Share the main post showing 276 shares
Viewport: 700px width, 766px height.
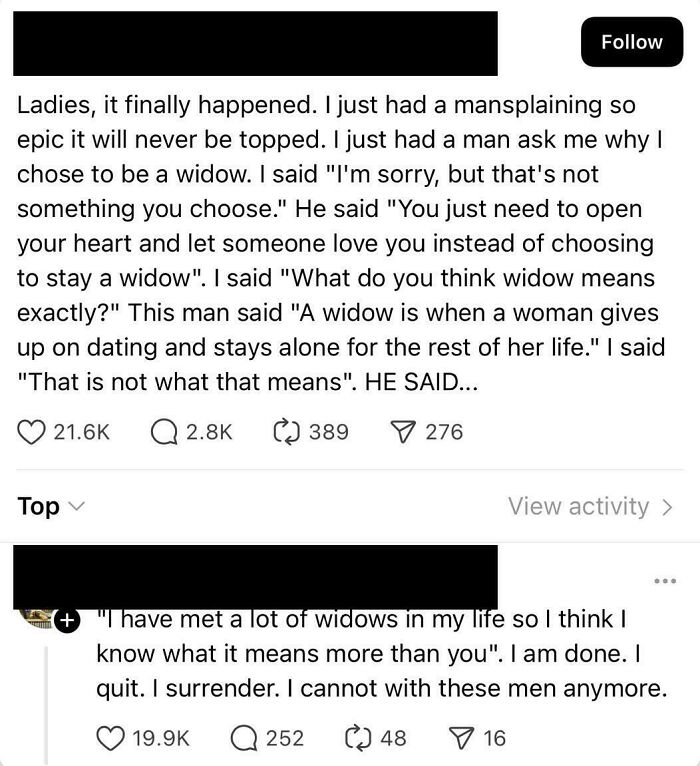tap(402, 432)
